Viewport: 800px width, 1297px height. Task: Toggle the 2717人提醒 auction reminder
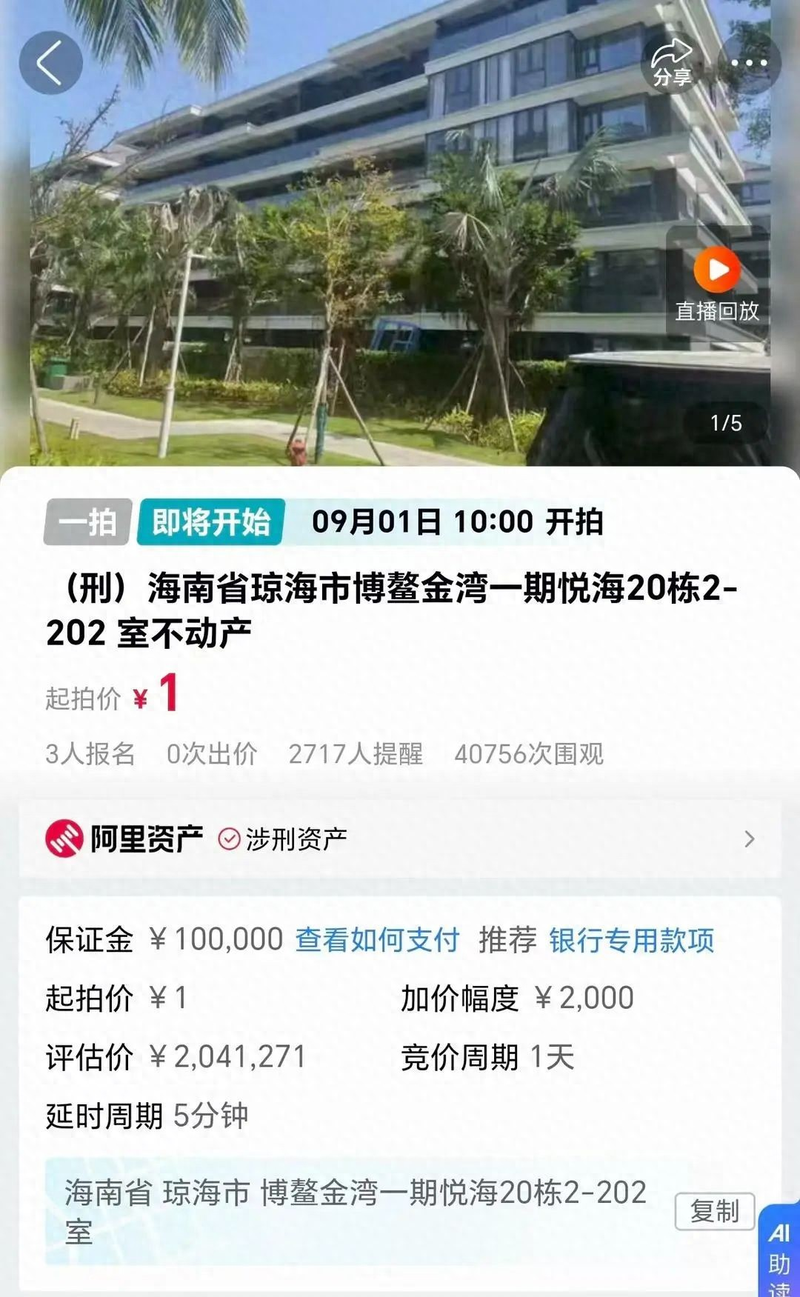coord(336,756)
